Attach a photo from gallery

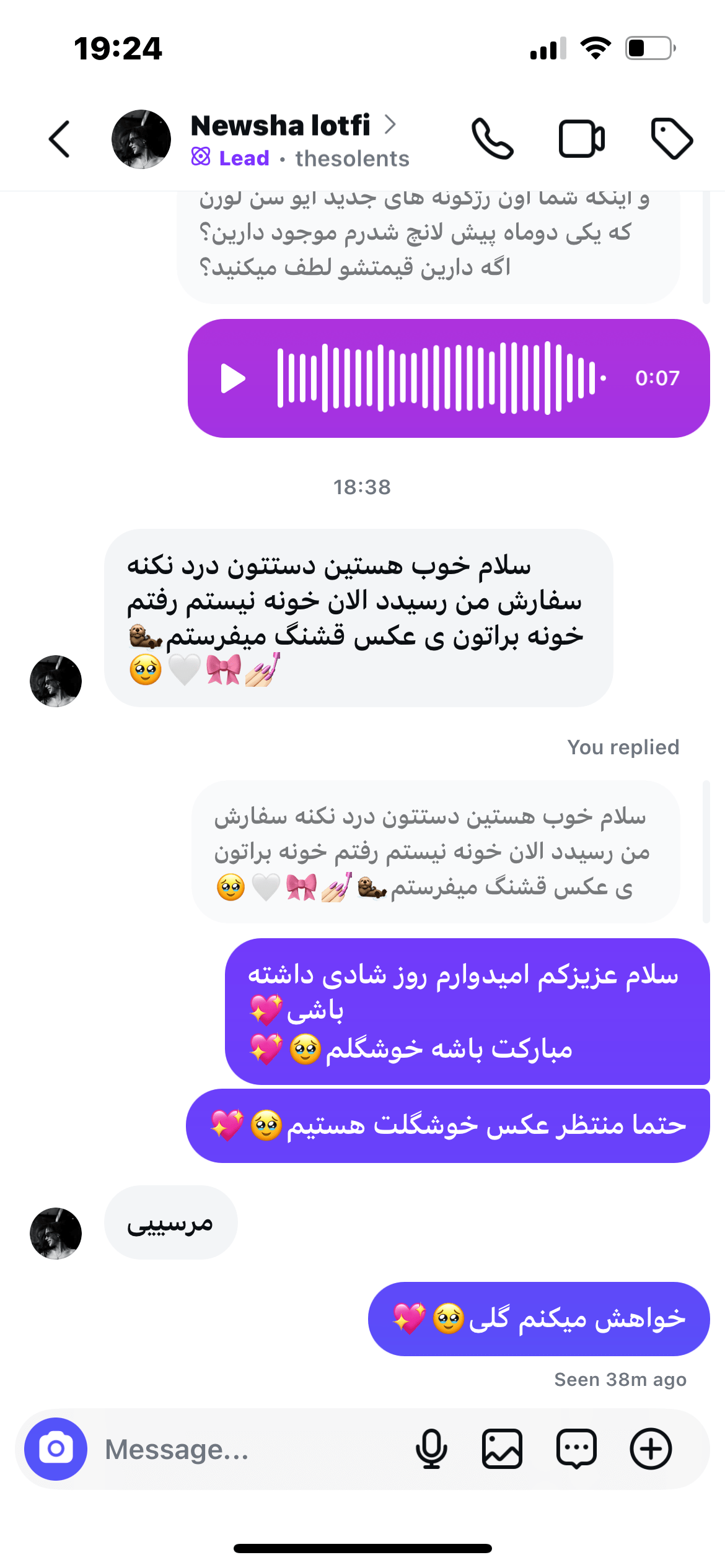pos(502,1448)
